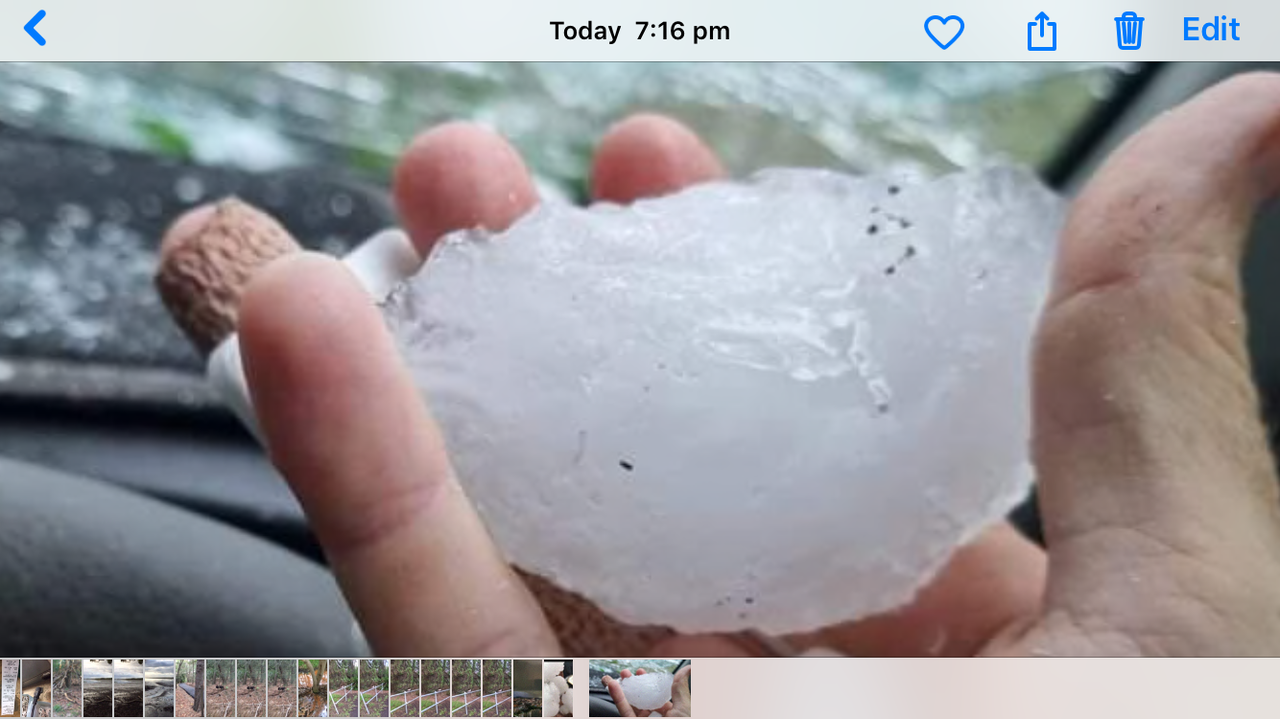Viewport: 1280px width, 719px height.
Task: Go back to the photo library
Action: click(35, 29)
